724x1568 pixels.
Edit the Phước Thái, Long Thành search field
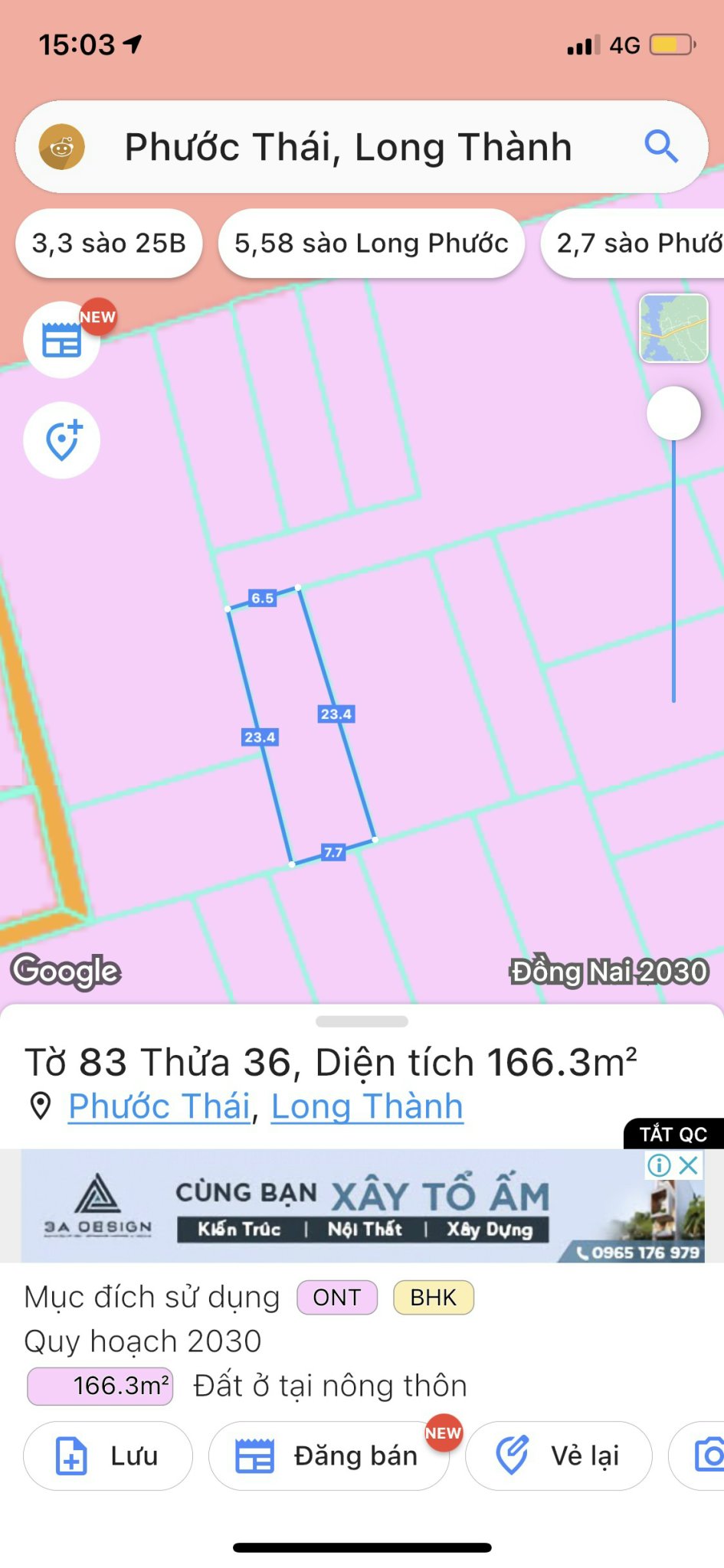(x=349, y=147)
